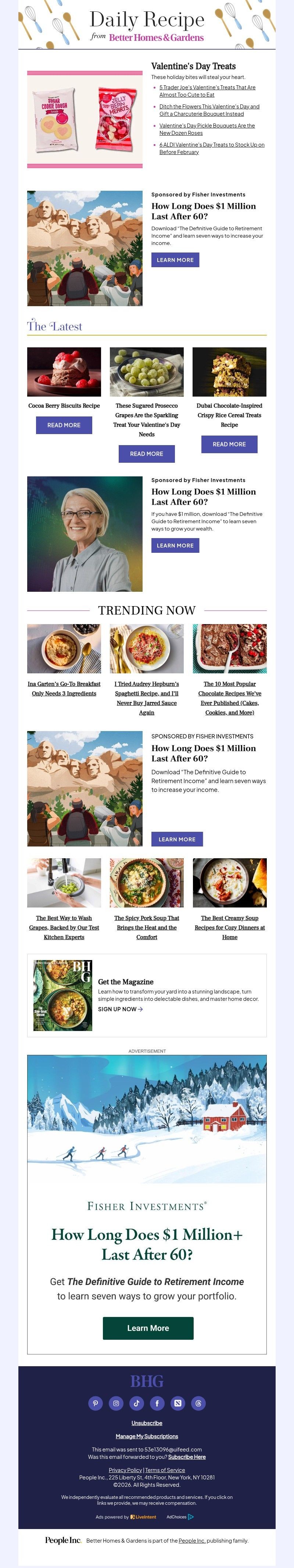
Task: Open the BHG TikTok icon
Action: point(136,1403)
